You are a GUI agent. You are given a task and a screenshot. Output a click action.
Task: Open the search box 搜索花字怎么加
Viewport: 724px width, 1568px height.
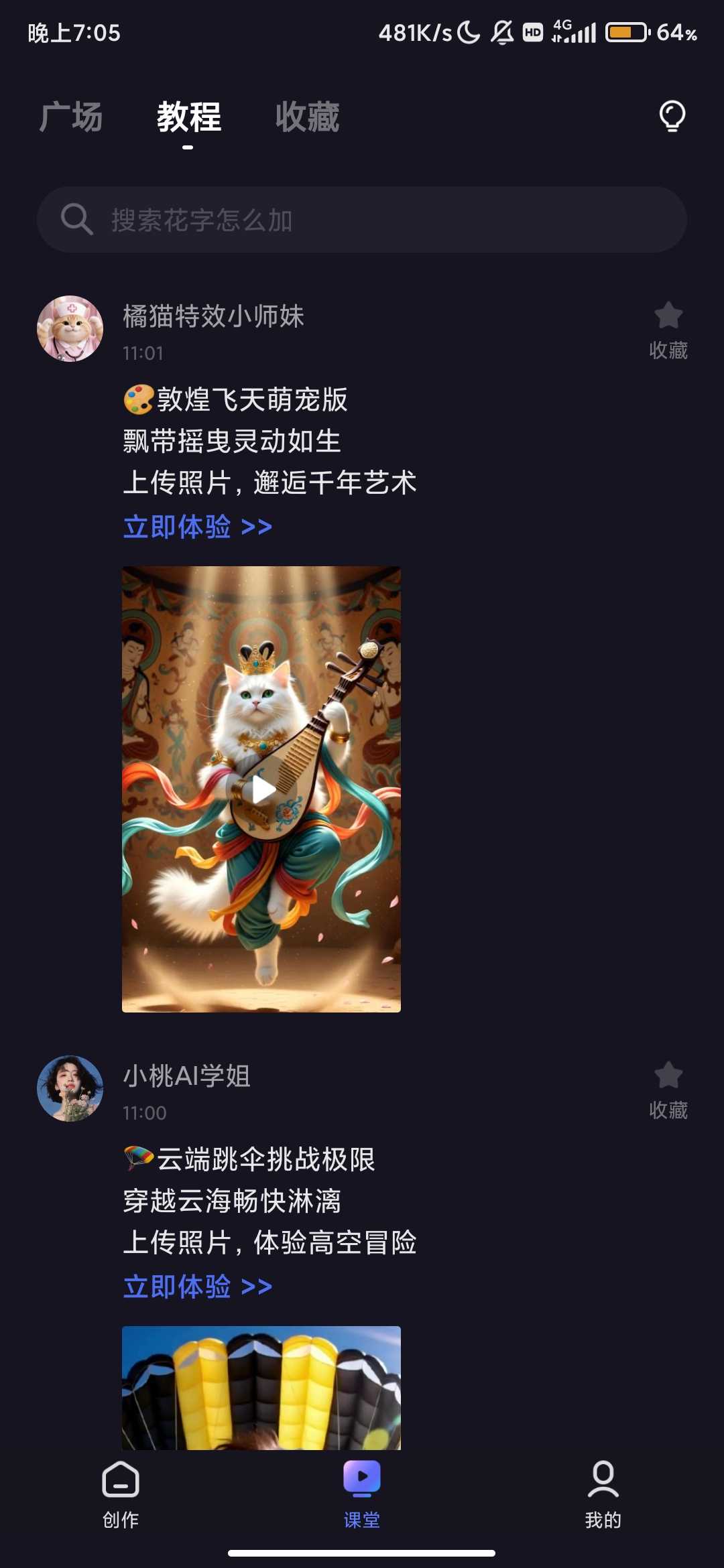click(x=362, y=220)
